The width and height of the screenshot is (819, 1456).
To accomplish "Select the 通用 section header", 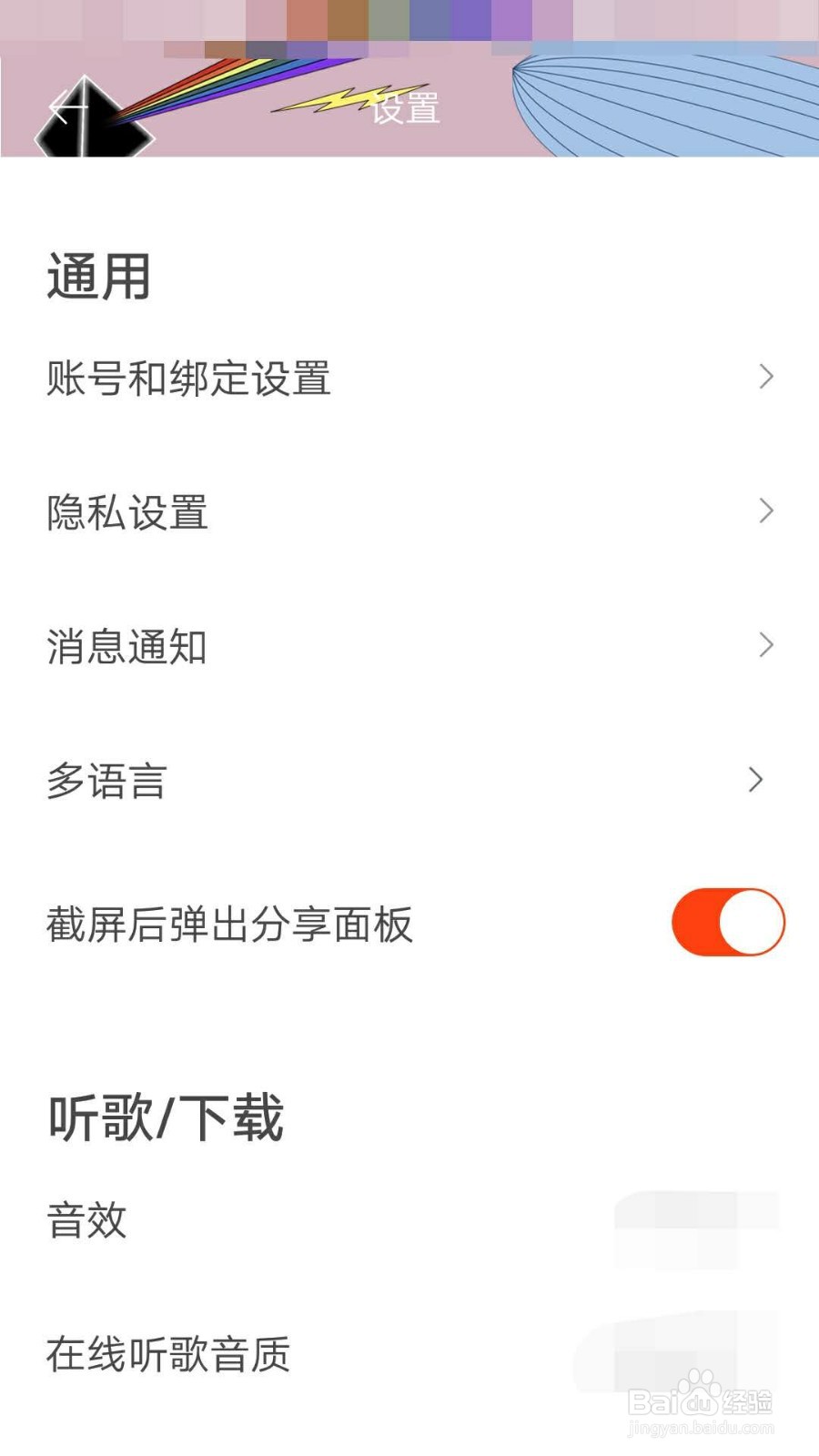I will tap(98, 278).
